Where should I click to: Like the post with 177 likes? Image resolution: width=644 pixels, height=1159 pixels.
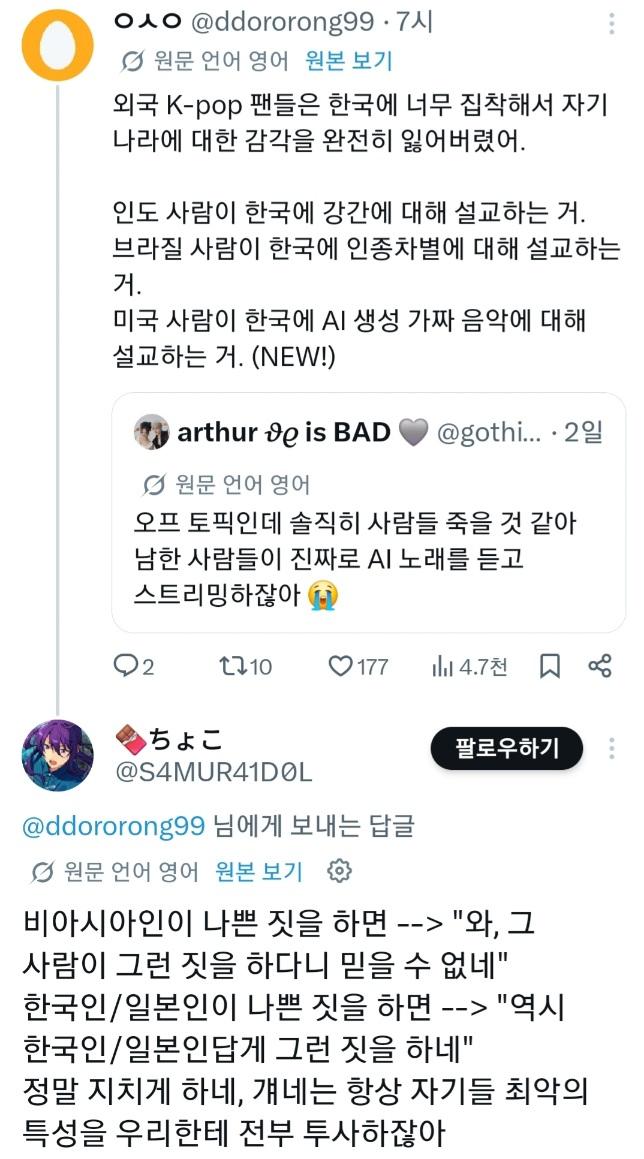(358, 667)
